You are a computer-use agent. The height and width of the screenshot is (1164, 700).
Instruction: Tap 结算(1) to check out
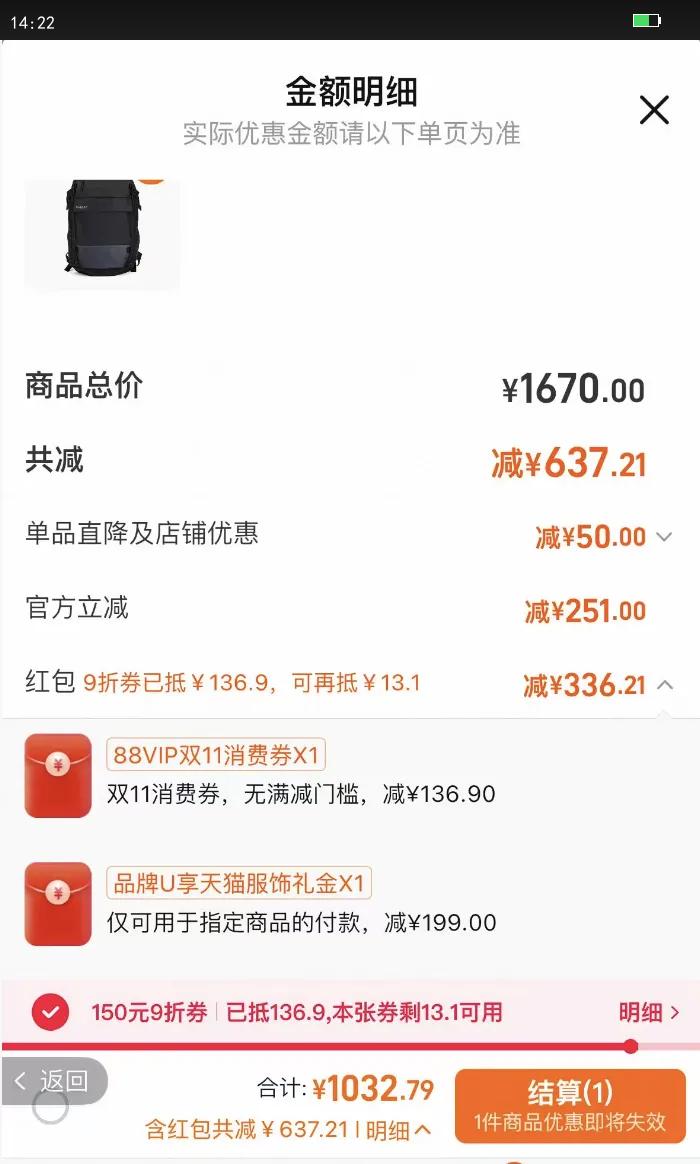(x=569, y=1105)
